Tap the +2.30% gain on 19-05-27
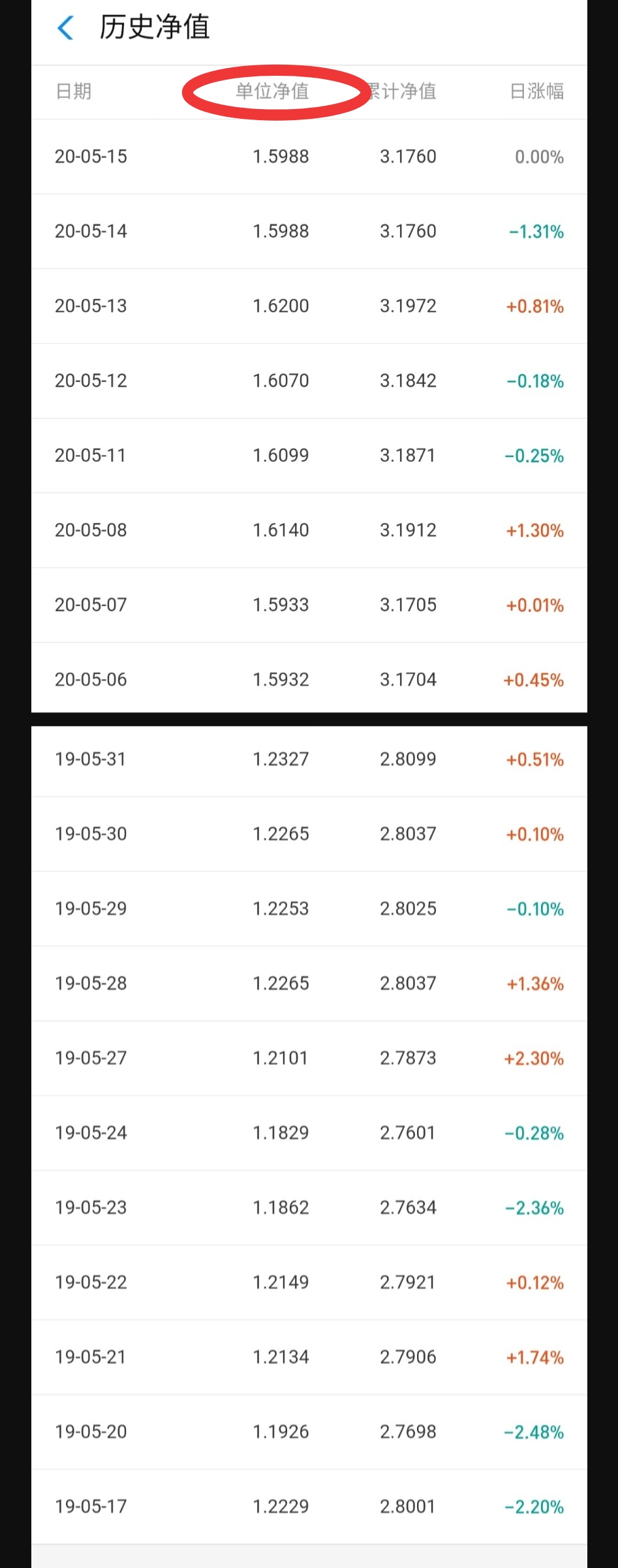 (x=534, y=1058)
